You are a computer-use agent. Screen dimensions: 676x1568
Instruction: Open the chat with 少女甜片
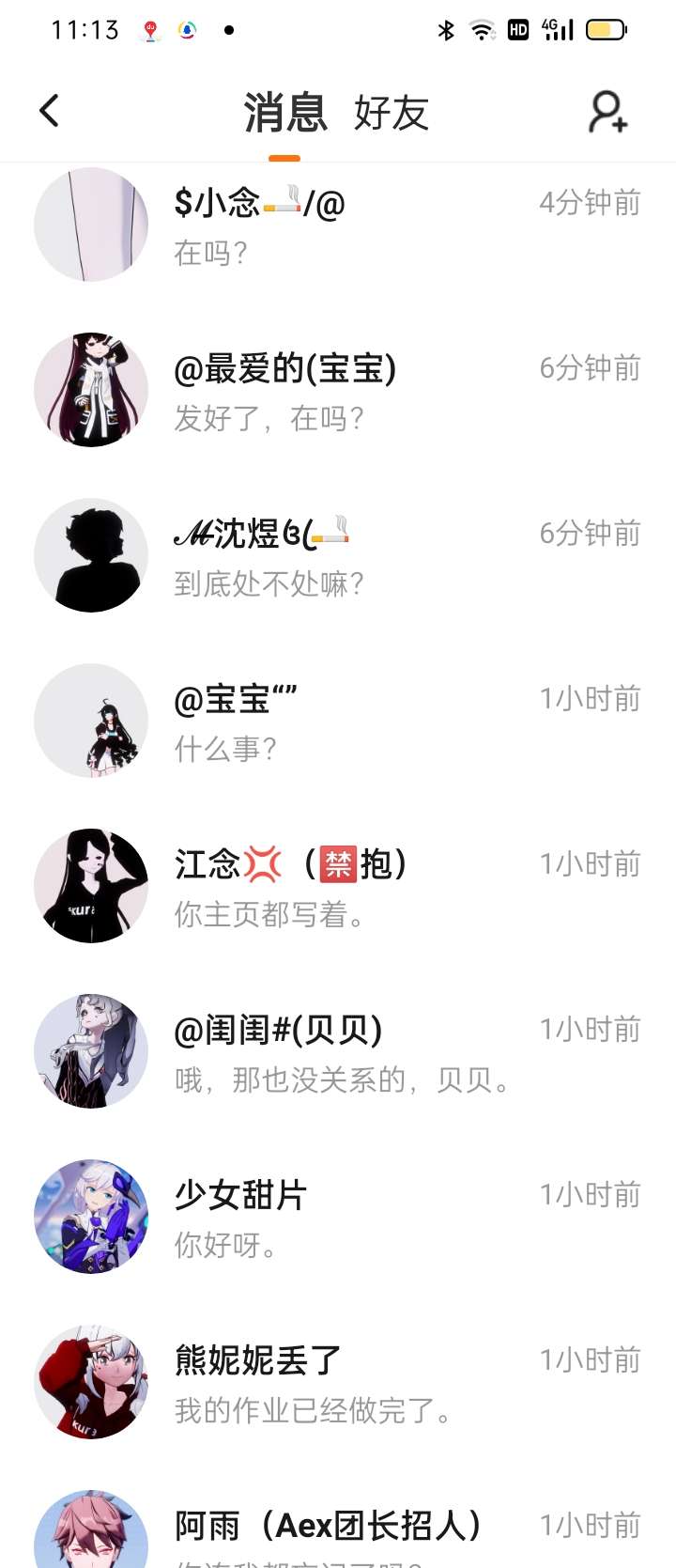pyautogui.click(x=338, y=1217)
